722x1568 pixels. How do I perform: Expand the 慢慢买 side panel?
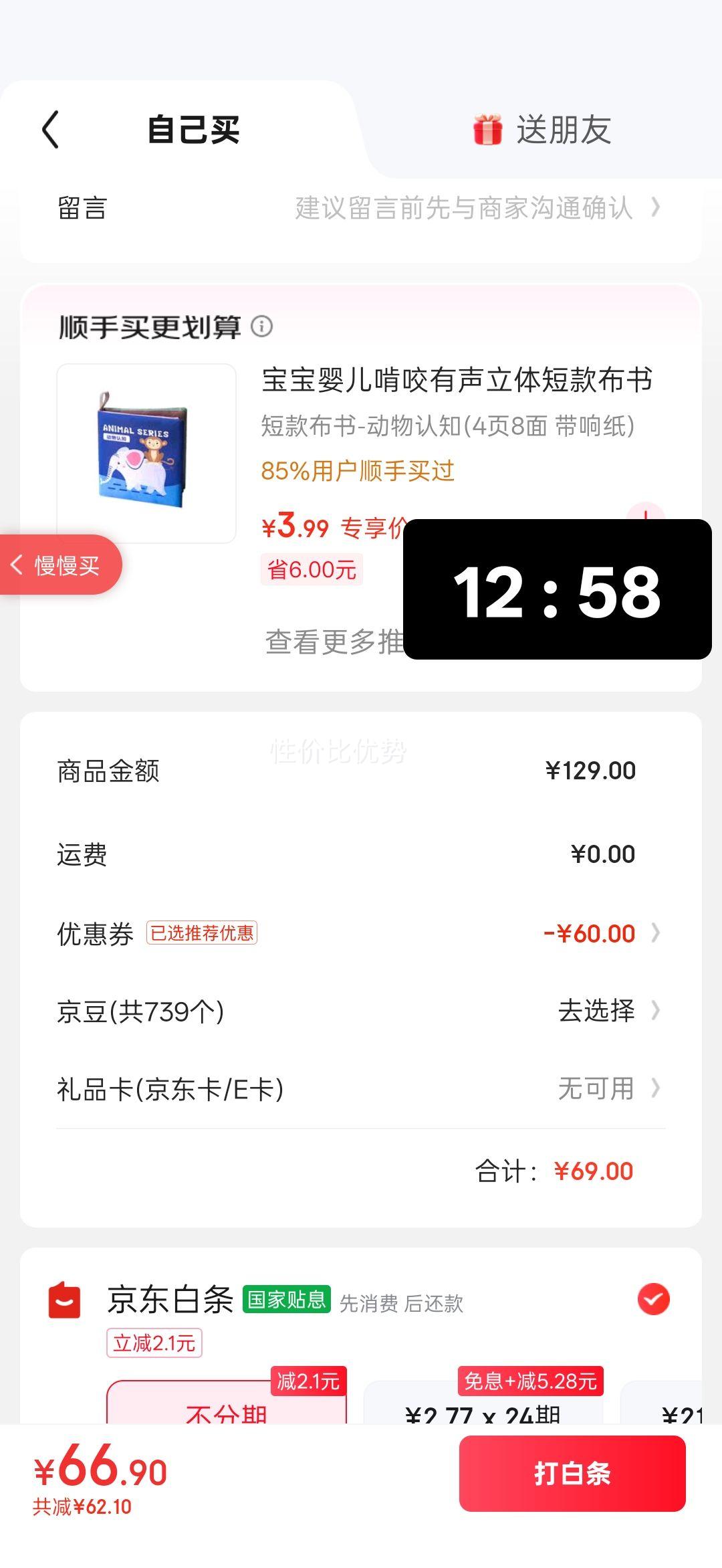click(x=59, y=565)
